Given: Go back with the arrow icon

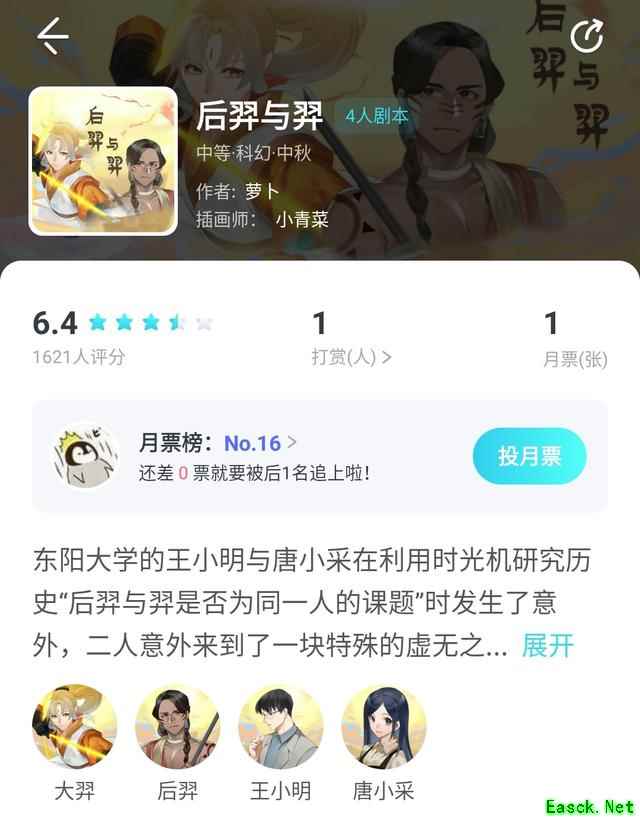Looking at the screenshot, I should coord(52,37).
